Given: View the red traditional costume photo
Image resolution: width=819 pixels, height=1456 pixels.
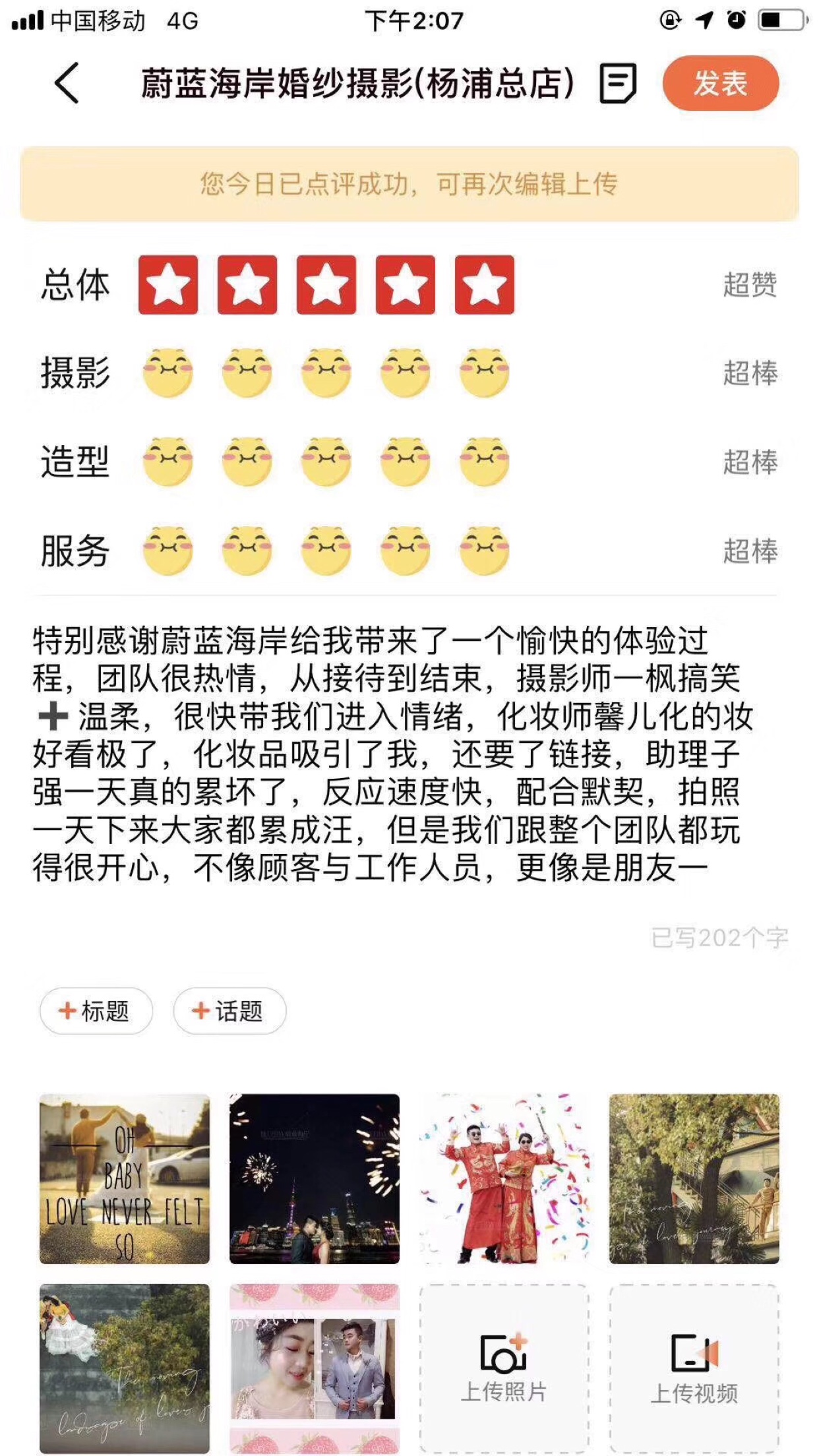Looking at the screenshot, I should click(x=504, y=1179).
